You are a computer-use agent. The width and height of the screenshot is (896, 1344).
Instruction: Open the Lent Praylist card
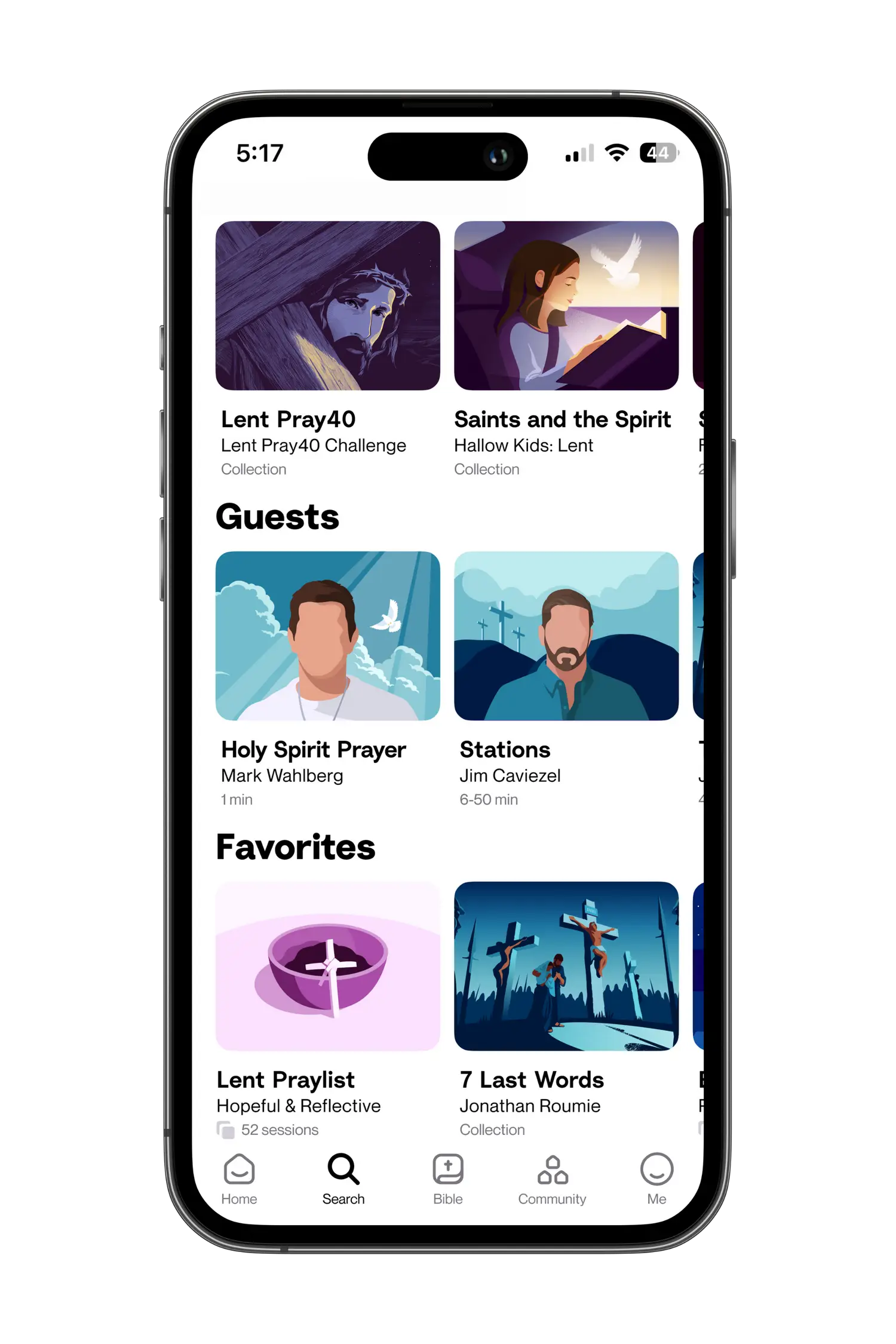click(327, 966)
